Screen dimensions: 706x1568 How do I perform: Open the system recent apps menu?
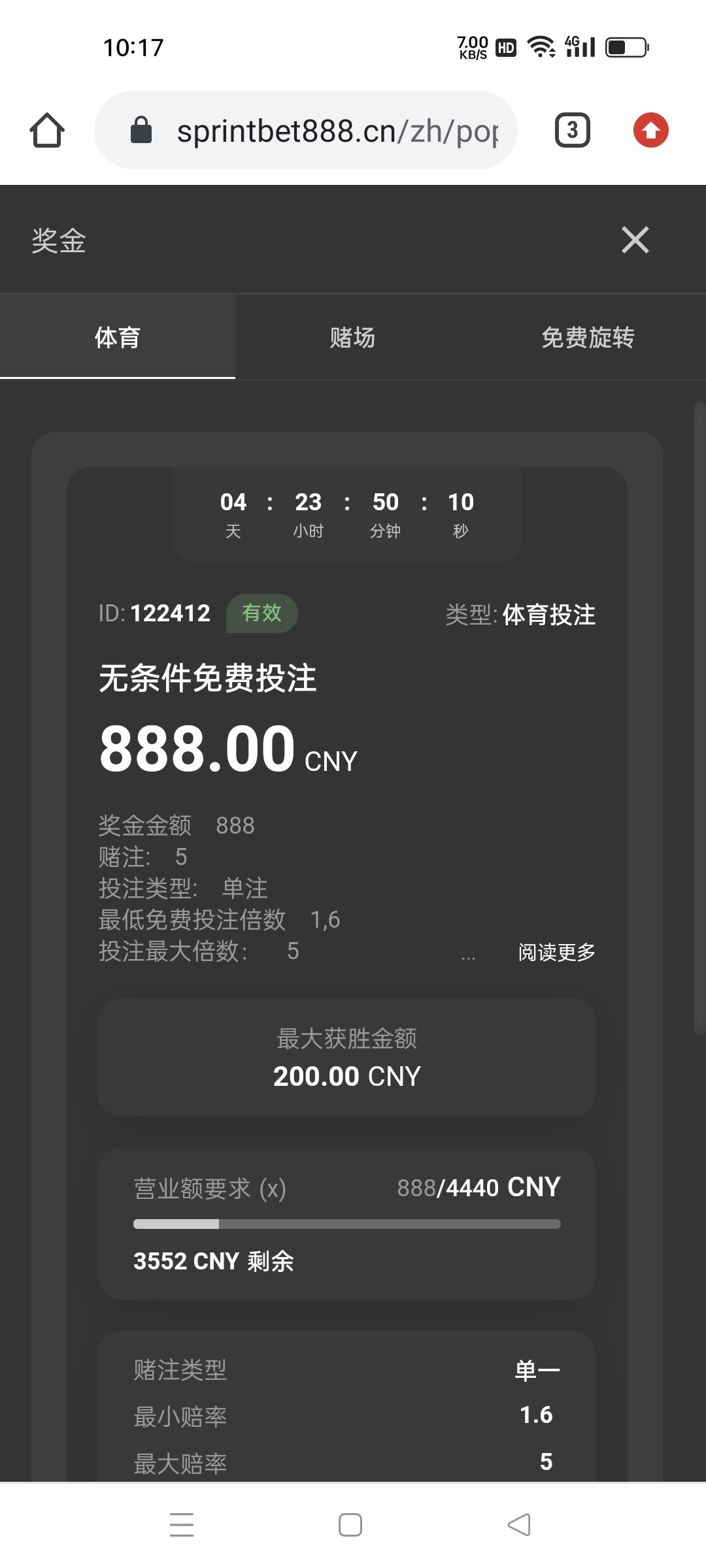pyautogui.click(x=182, y=1525)
